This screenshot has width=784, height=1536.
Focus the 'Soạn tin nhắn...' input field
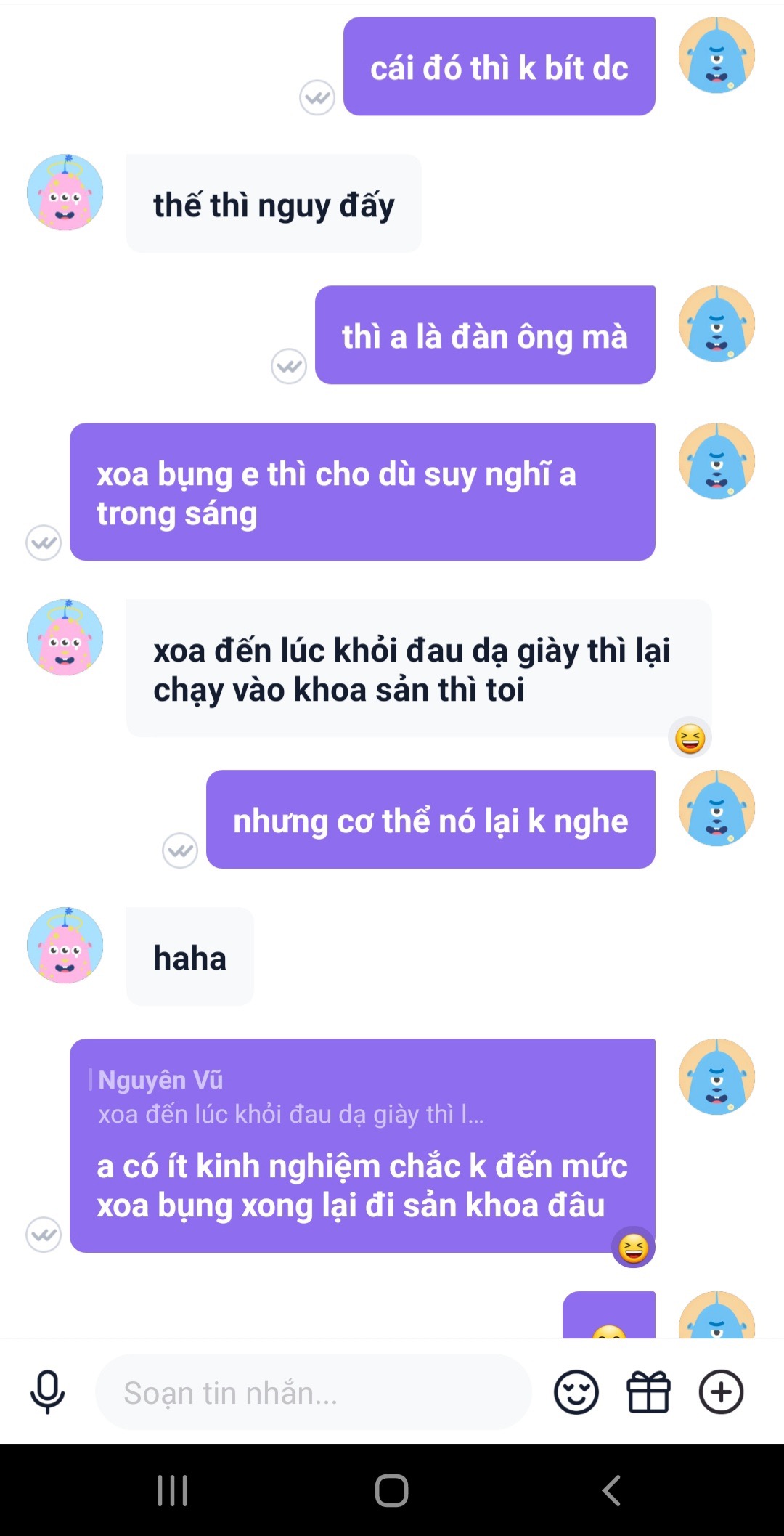click(312, 1392)
